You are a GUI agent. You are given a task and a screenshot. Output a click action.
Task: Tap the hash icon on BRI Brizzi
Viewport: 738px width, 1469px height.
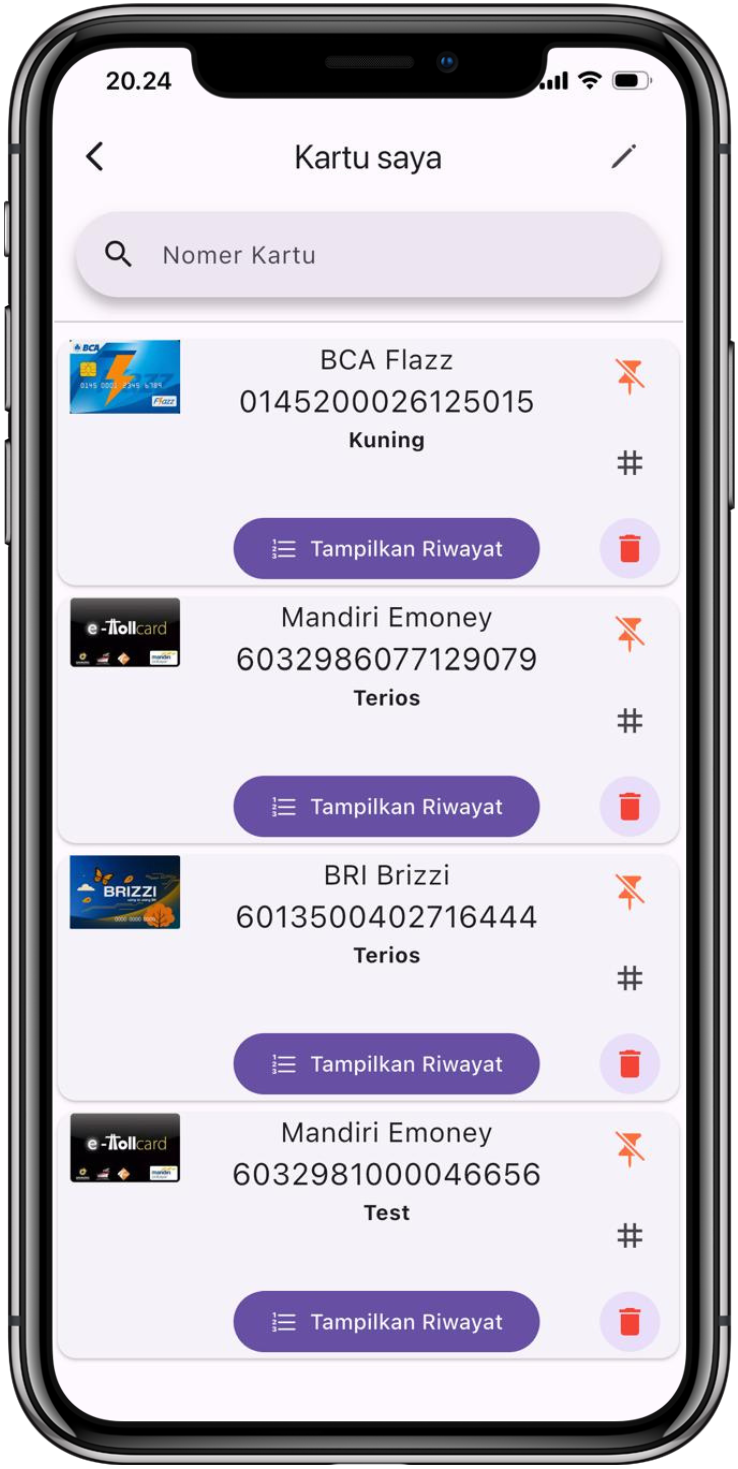tap(629, 978)
